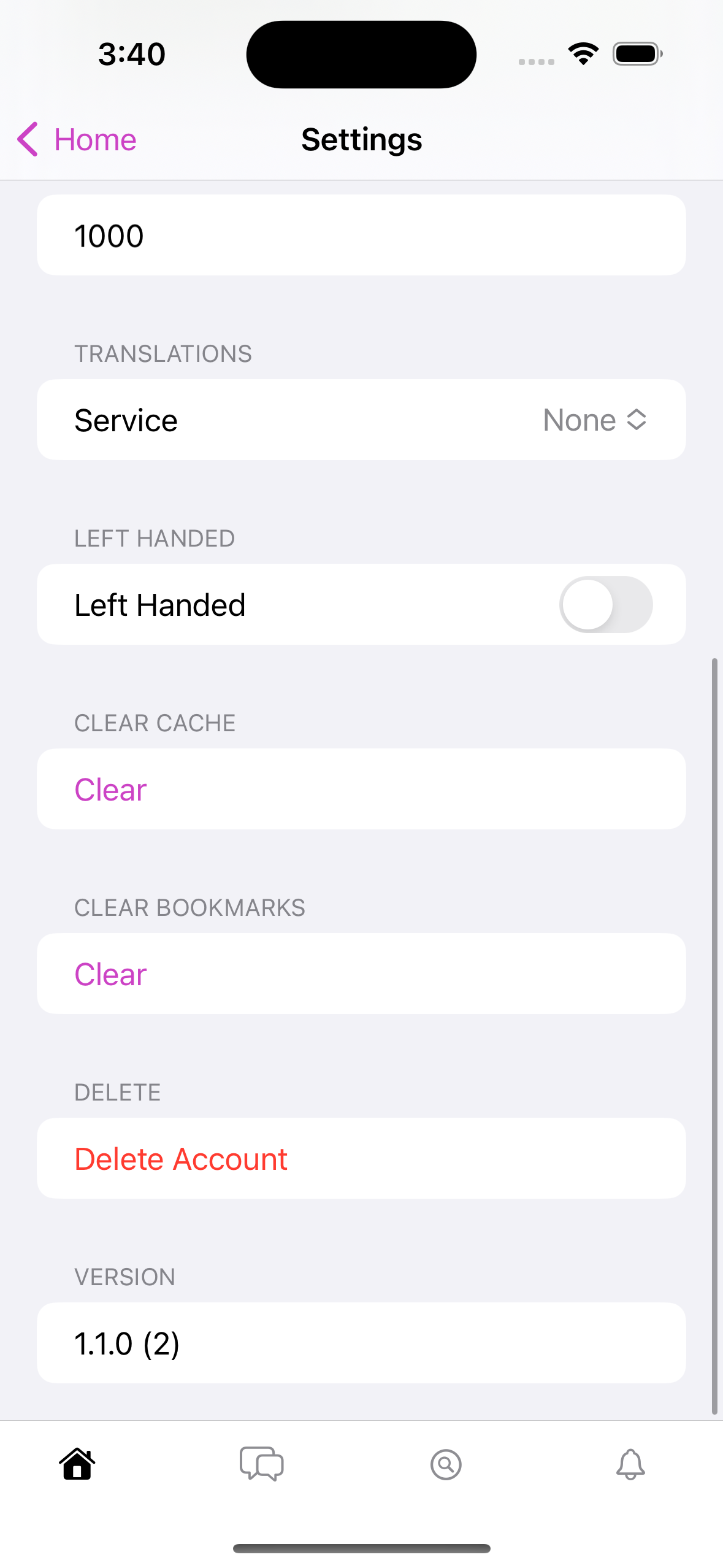Tap Clear under Clear Bookmarks
Screen dimensions: 723x1568
click(111, 974)
